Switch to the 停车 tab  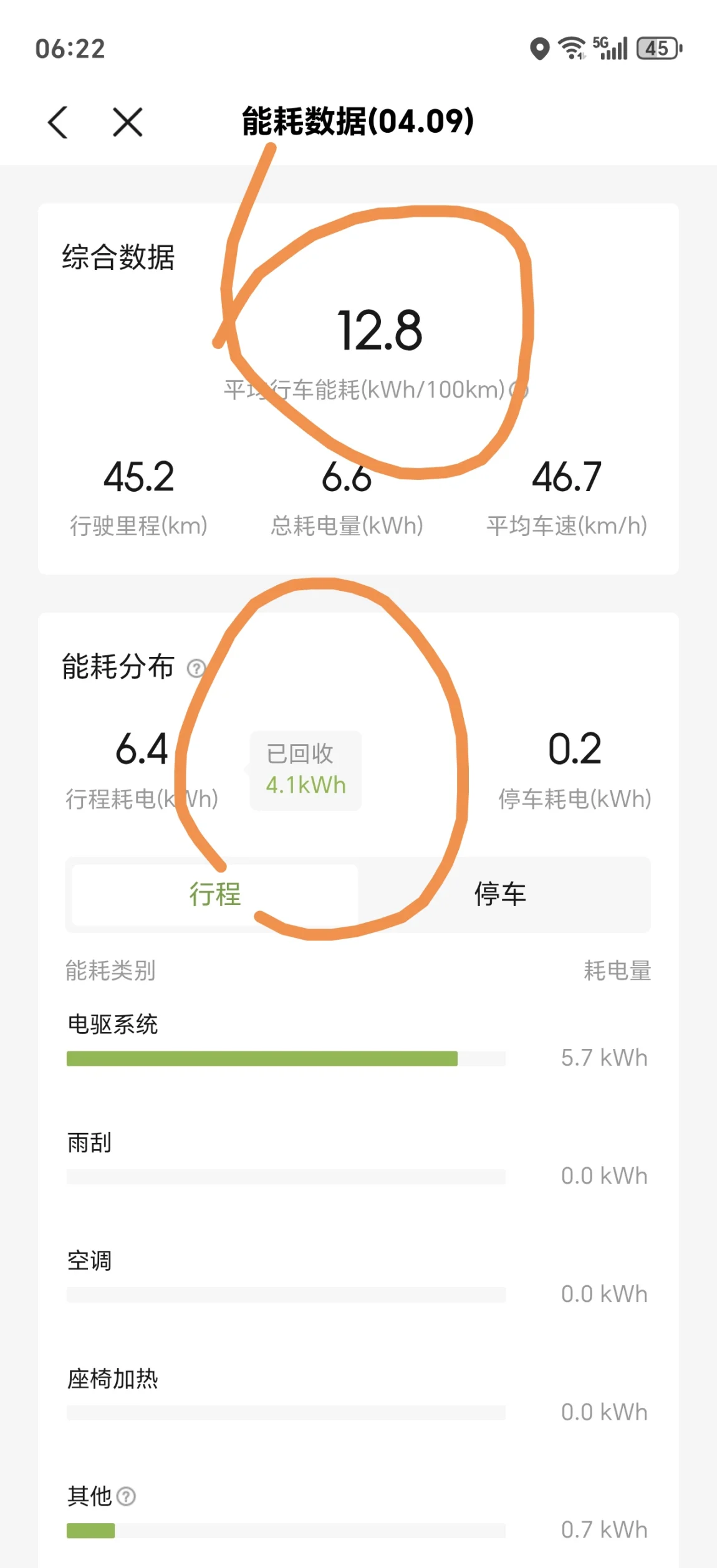coord(501,894)
